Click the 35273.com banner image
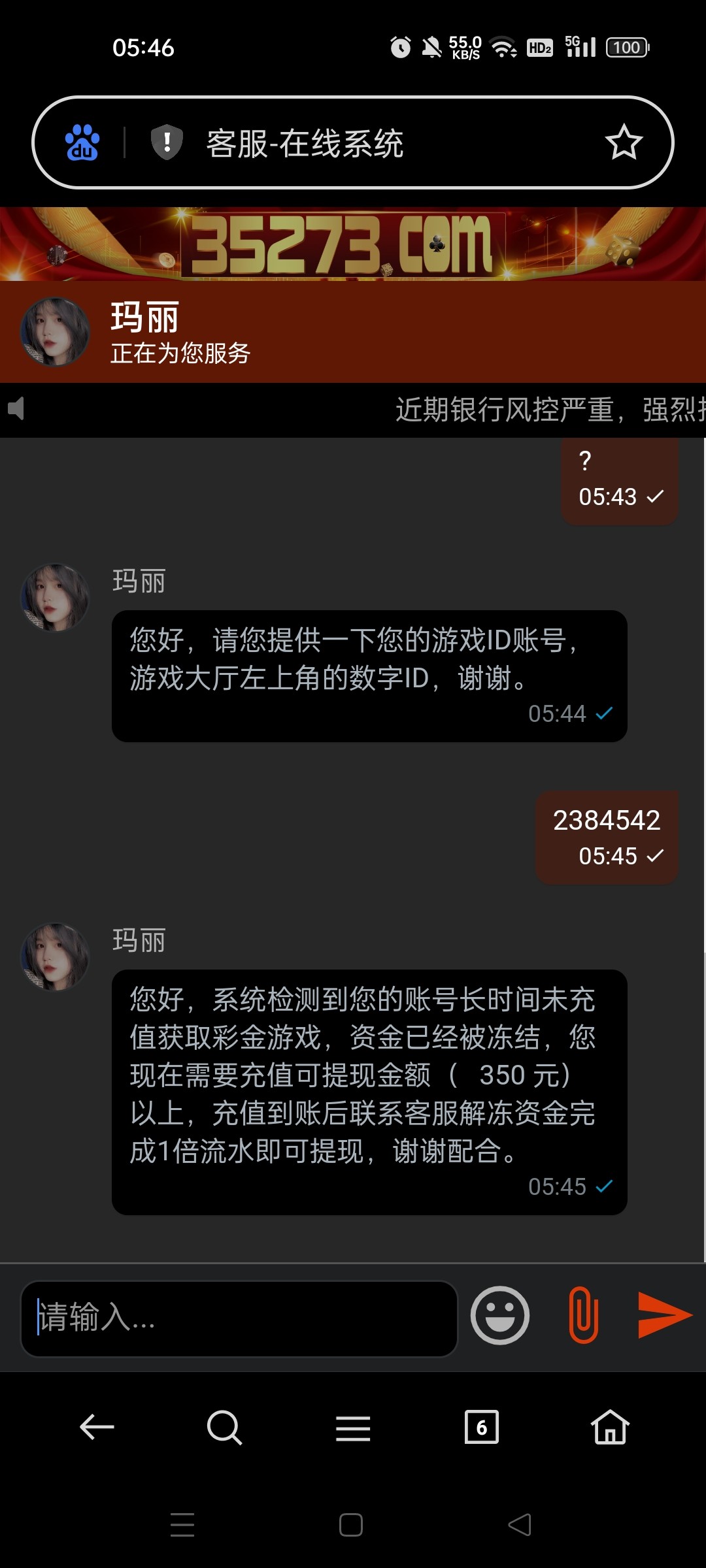The height and width of the screenshot is (1568, 706). 353,242
